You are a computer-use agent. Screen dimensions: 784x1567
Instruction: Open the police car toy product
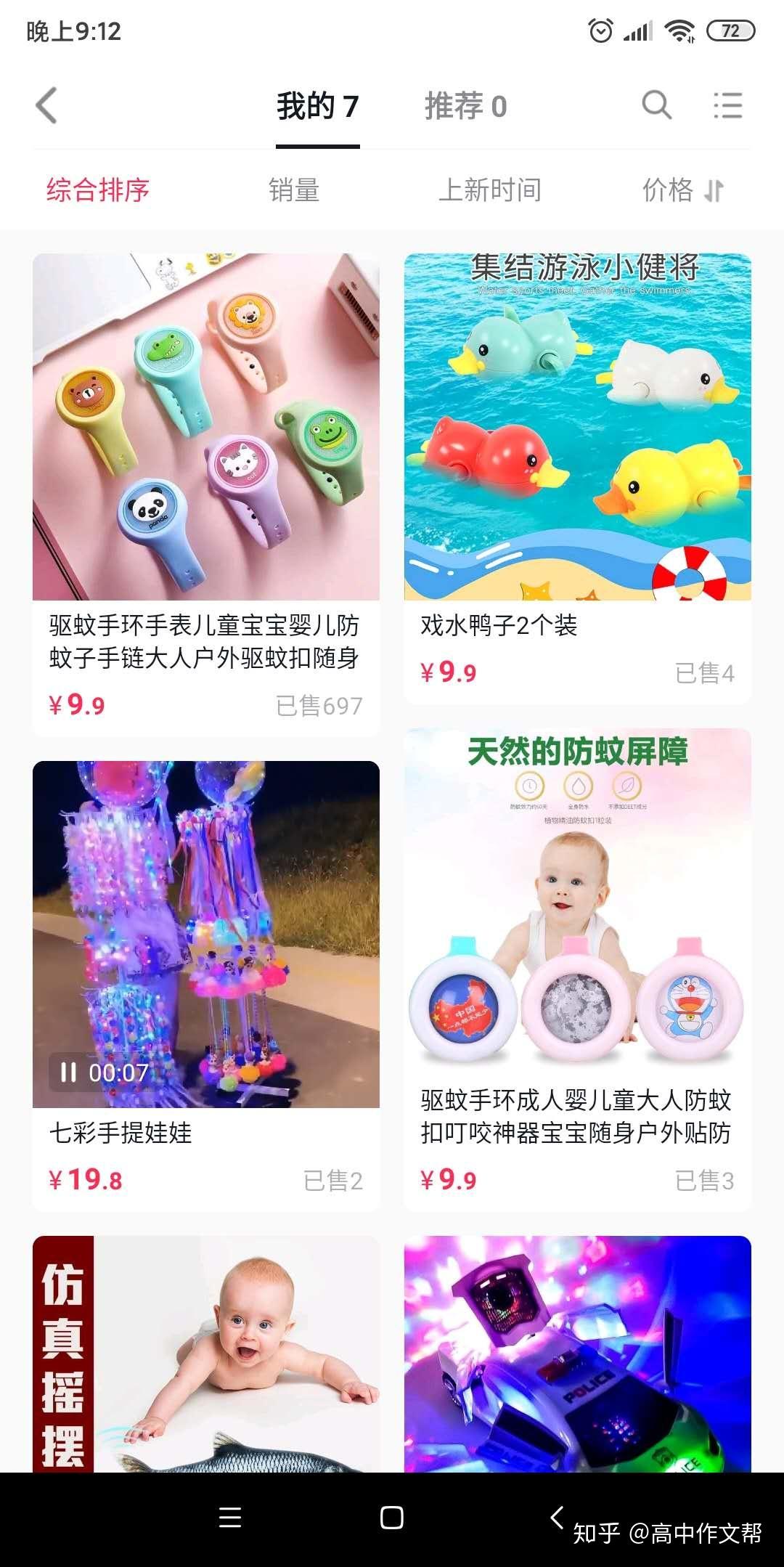click(578, 1354)
